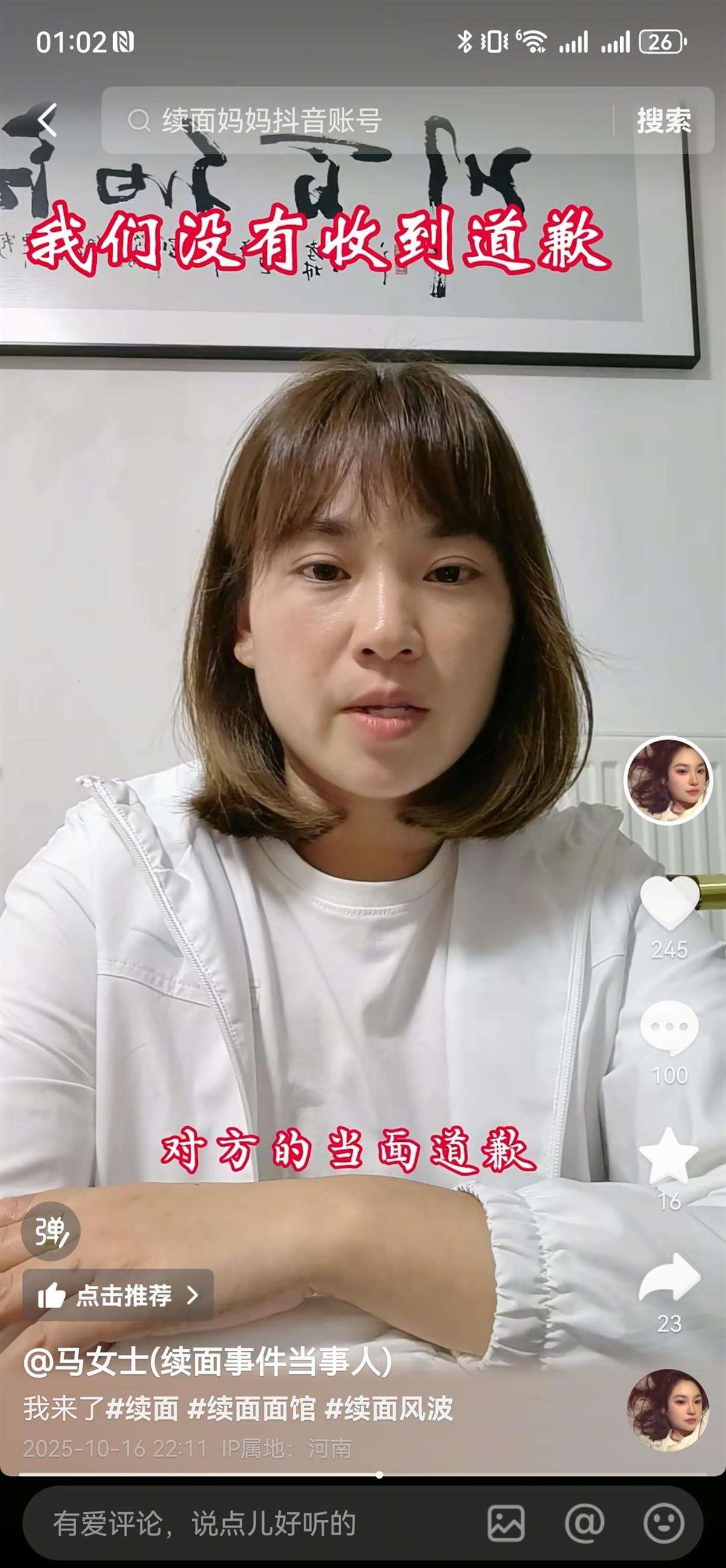Write a comment in 有爱评论 field
This screenshot has width=726, height=1568.
click(243, 1523)
